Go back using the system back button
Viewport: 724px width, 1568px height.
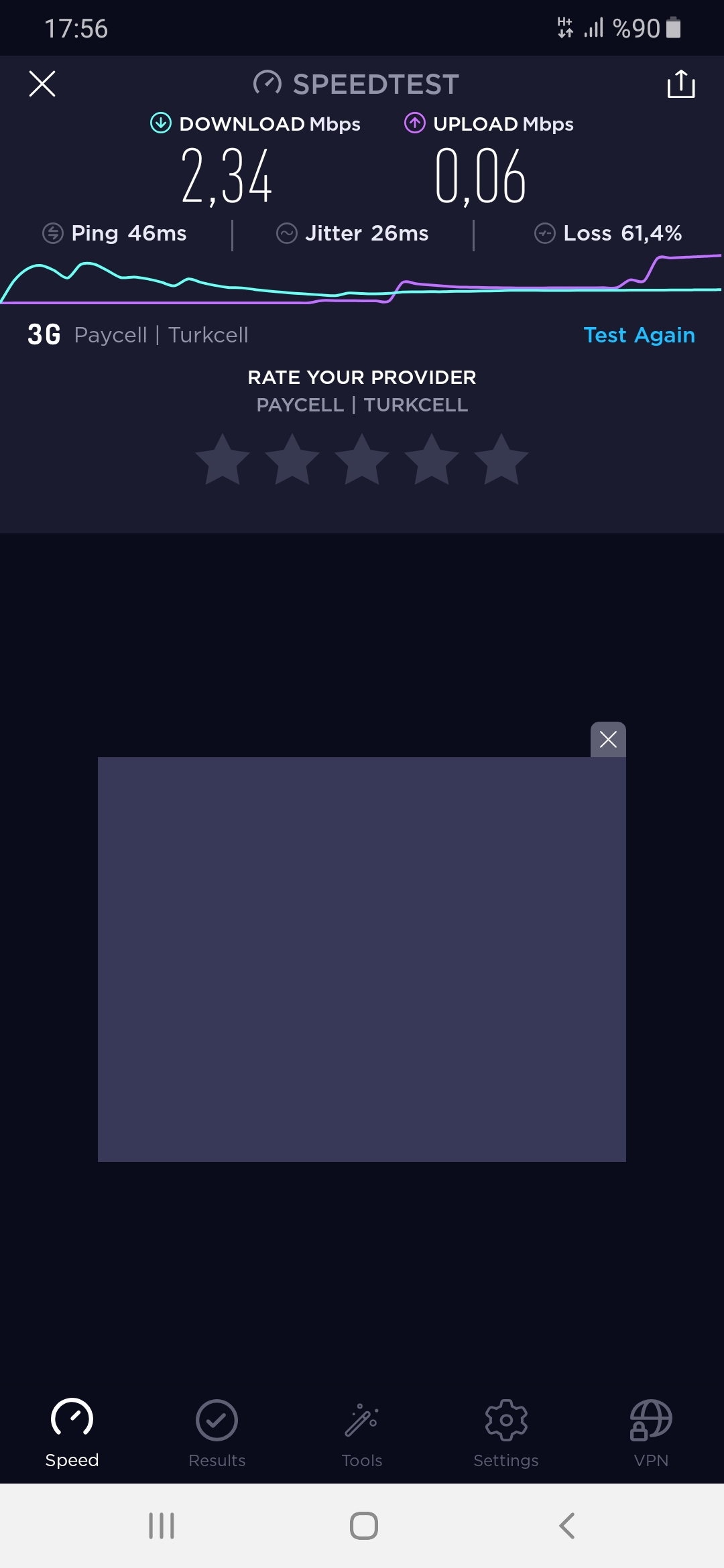pyautogui.click(x=567, y=1526)
